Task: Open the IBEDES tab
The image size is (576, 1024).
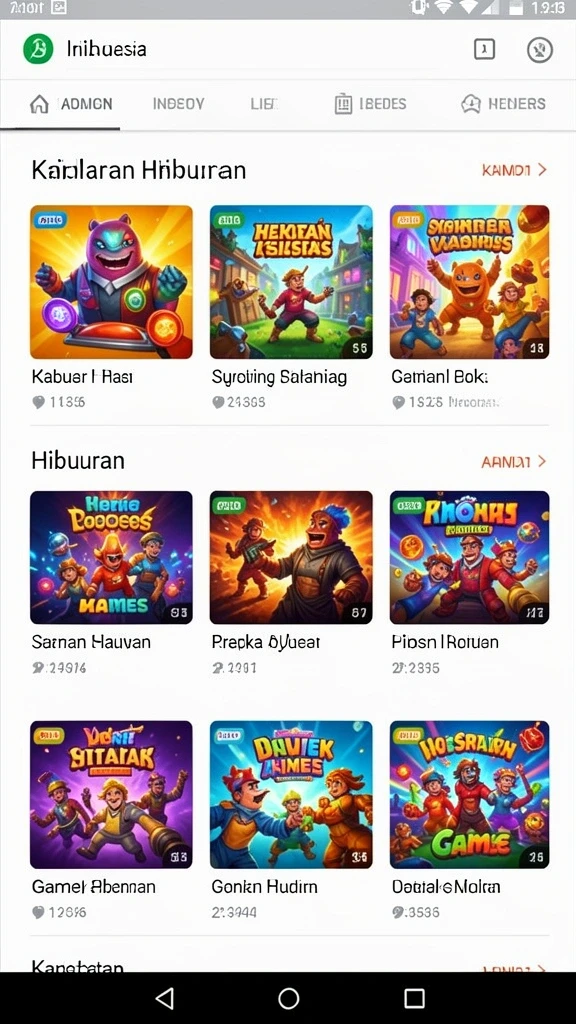Action: (x=370, y=104)
